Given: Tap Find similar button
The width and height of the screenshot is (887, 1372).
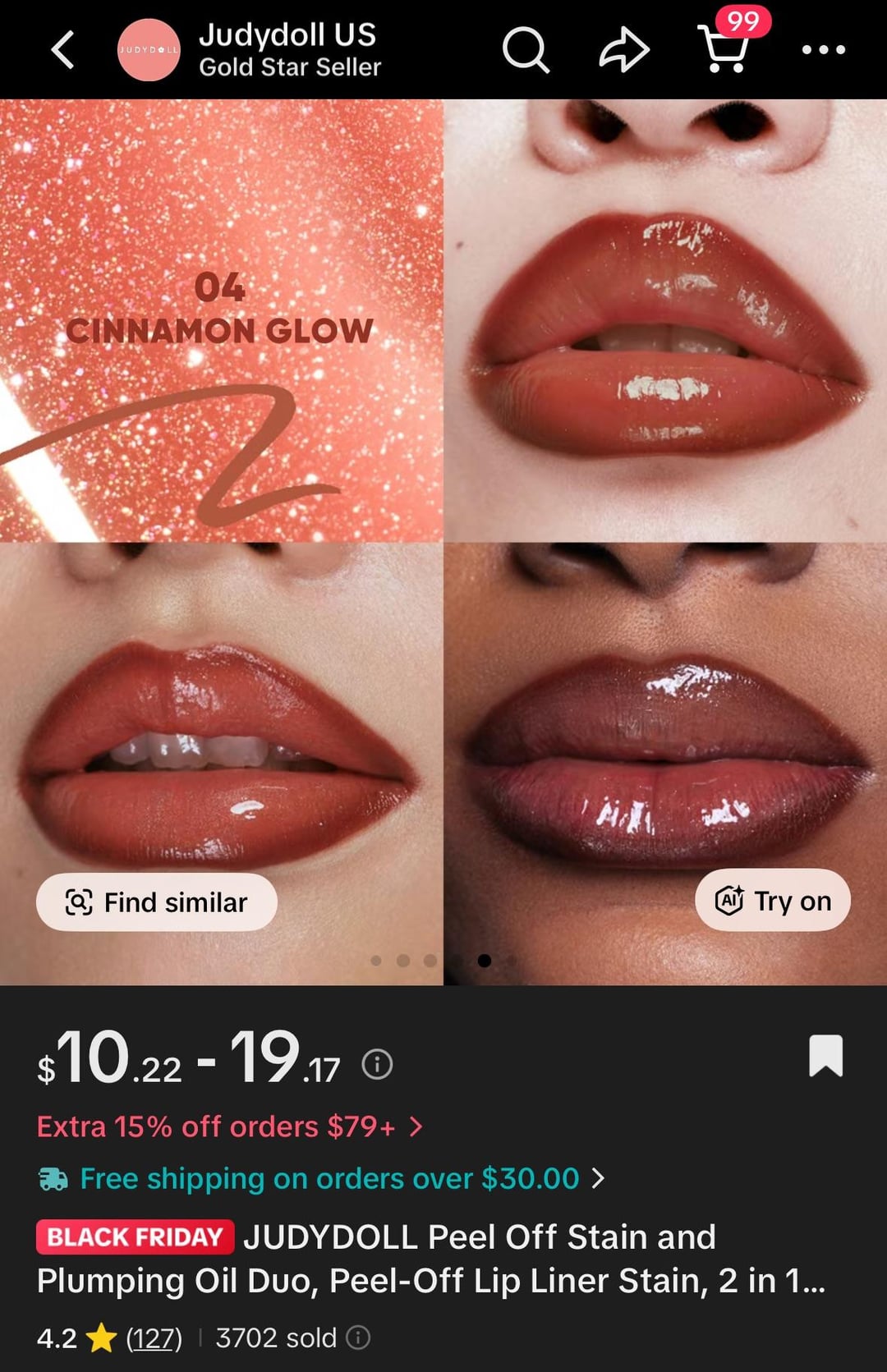Looking at the screenshot, I should [156, 902].
